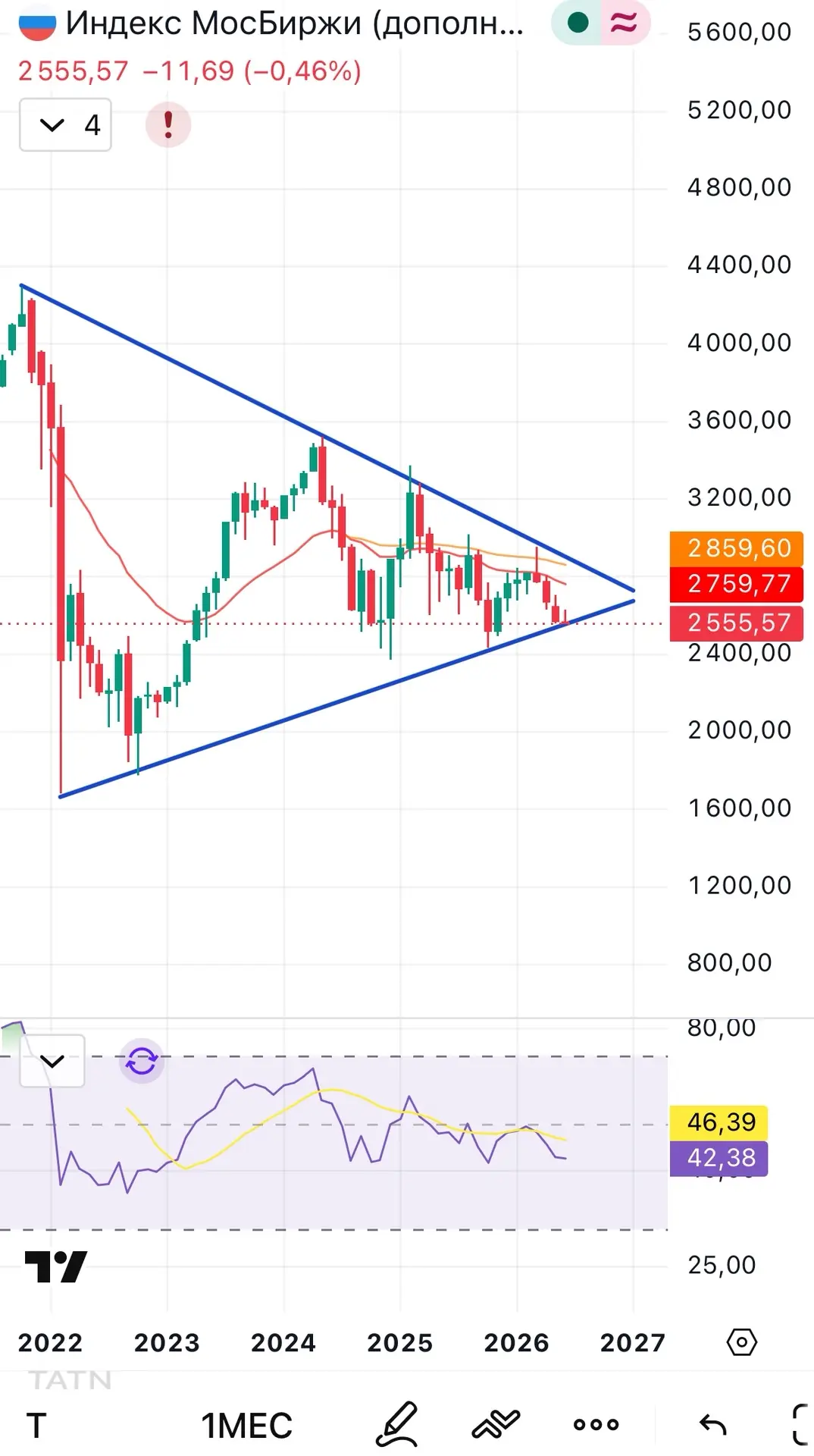
Task: Expand the collapsed indicator legend showing 4
Action: coord(65,124)
